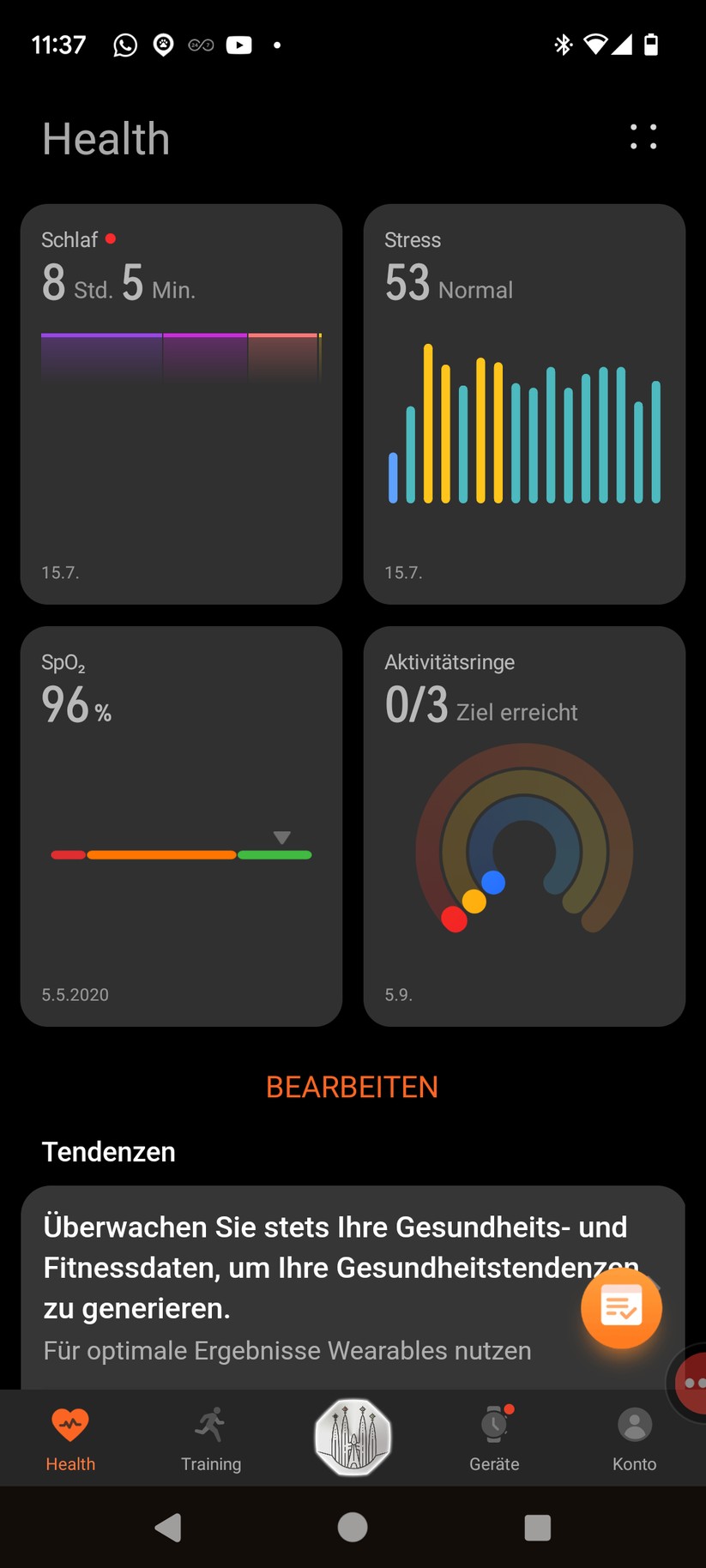Viewport: 706px width, 1568px height.
Task: Open the SpO₂ card
Action: (181, 826)
